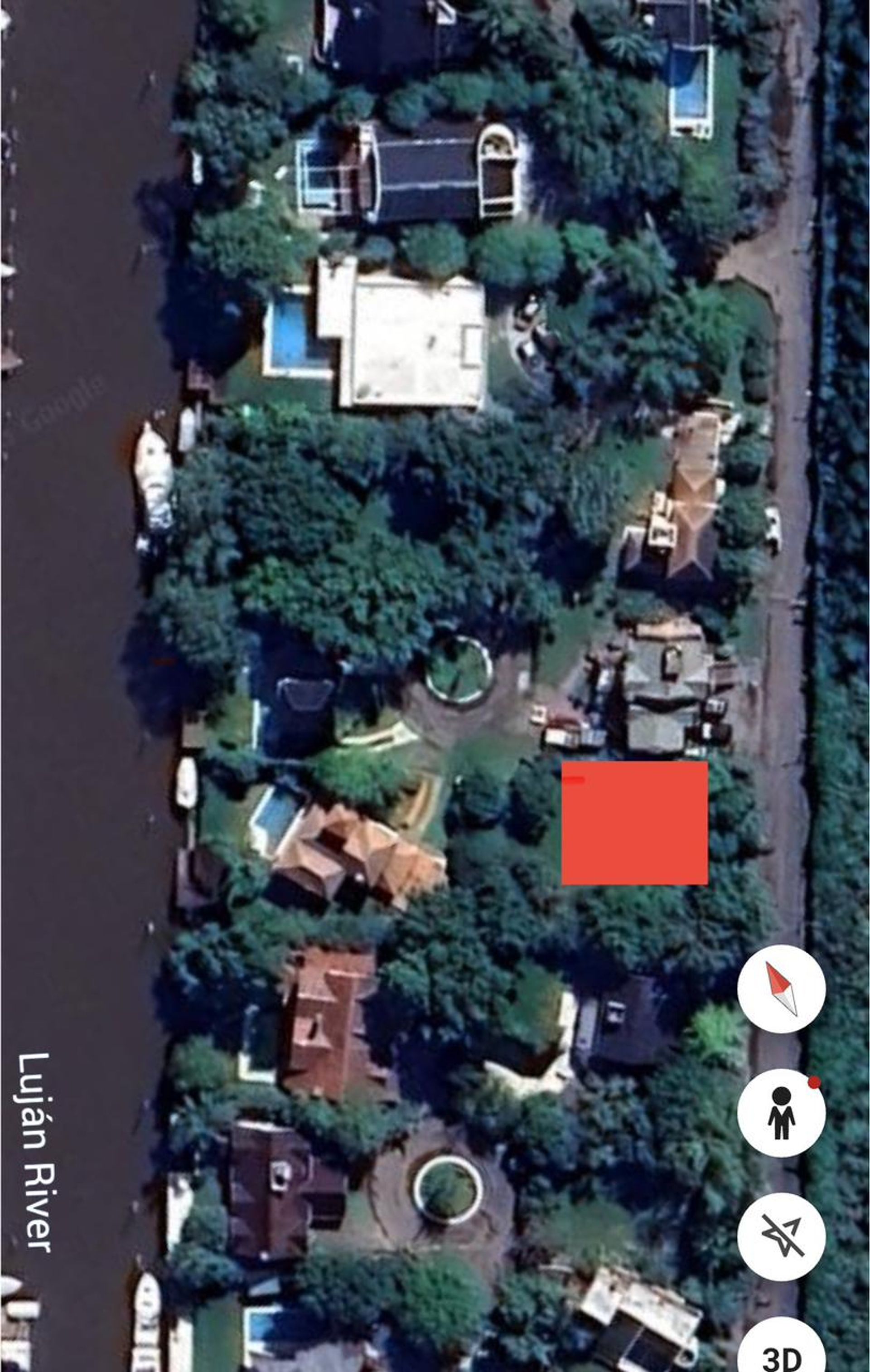Tap the crossed-out location arrow button
This screenshot has width=870, height=1372.
[x=781, y=1236]
